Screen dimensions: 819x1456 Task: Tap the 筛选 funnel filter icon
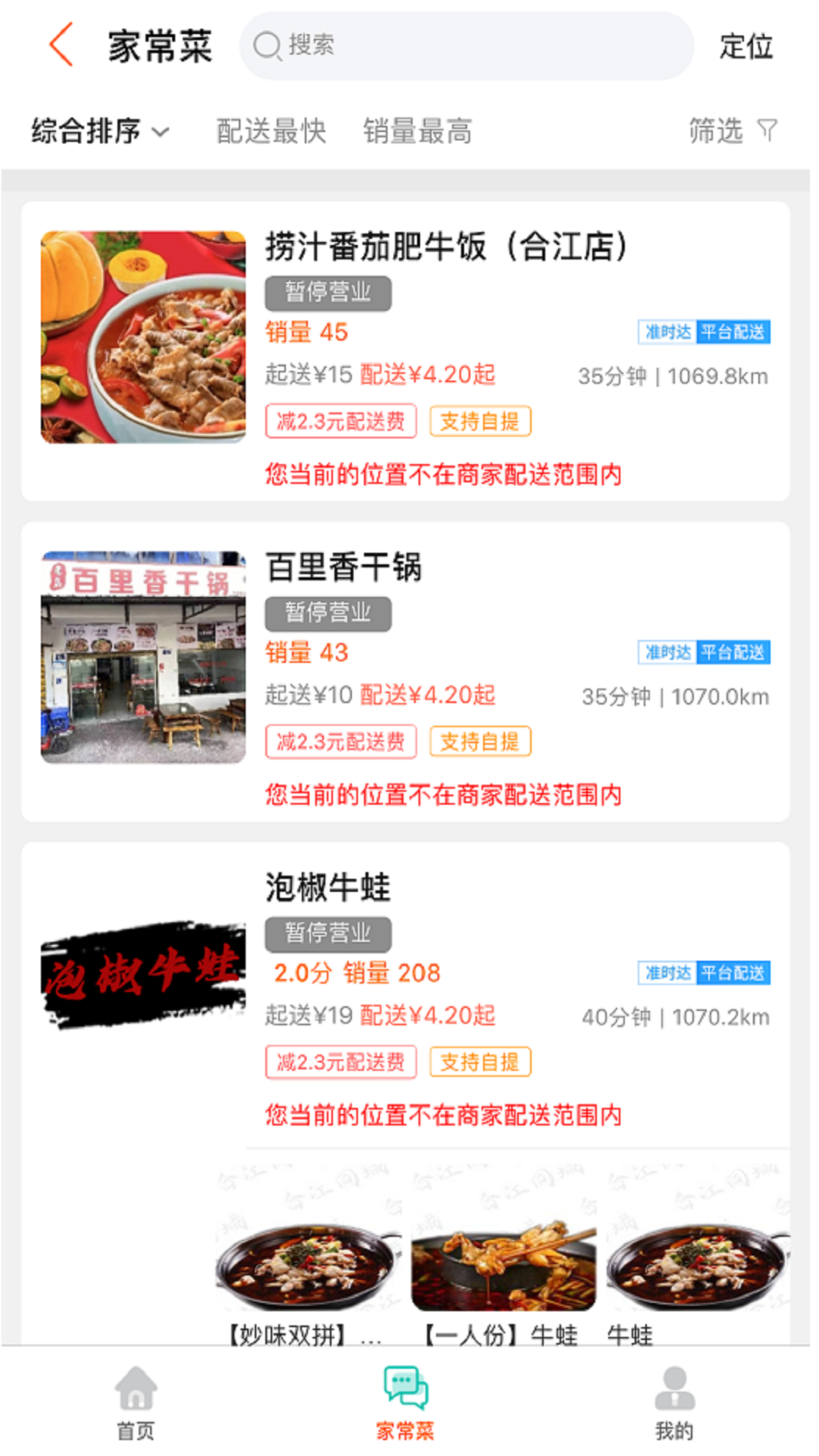coord(767,130)
